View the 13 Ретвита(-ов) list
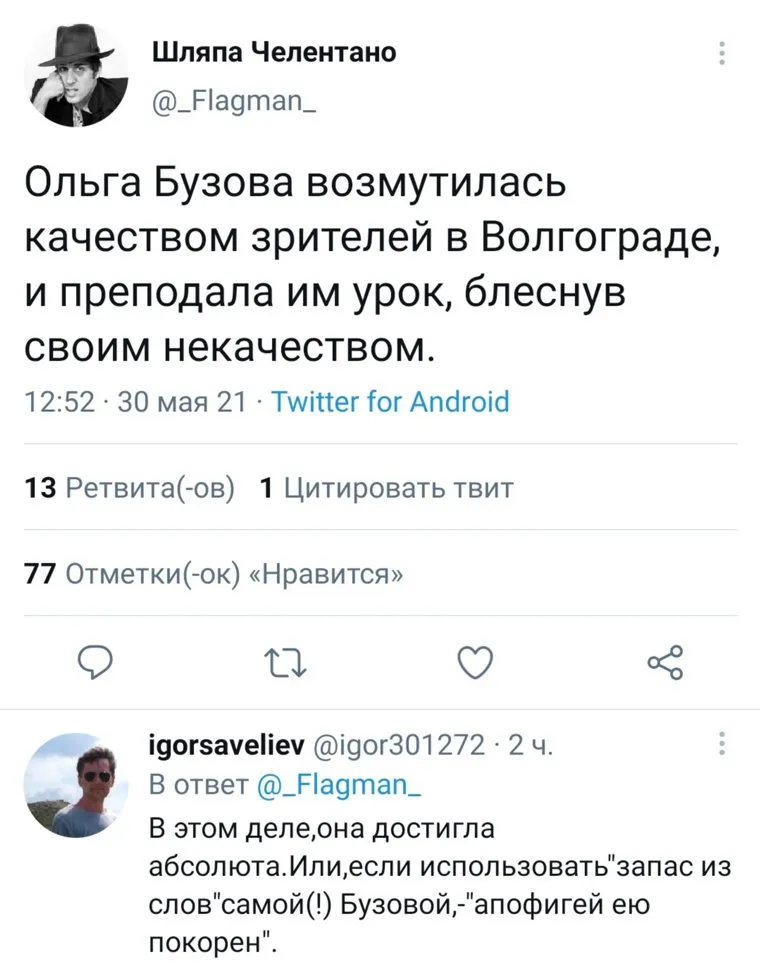 pyautogui.click(x=129, y=487)
